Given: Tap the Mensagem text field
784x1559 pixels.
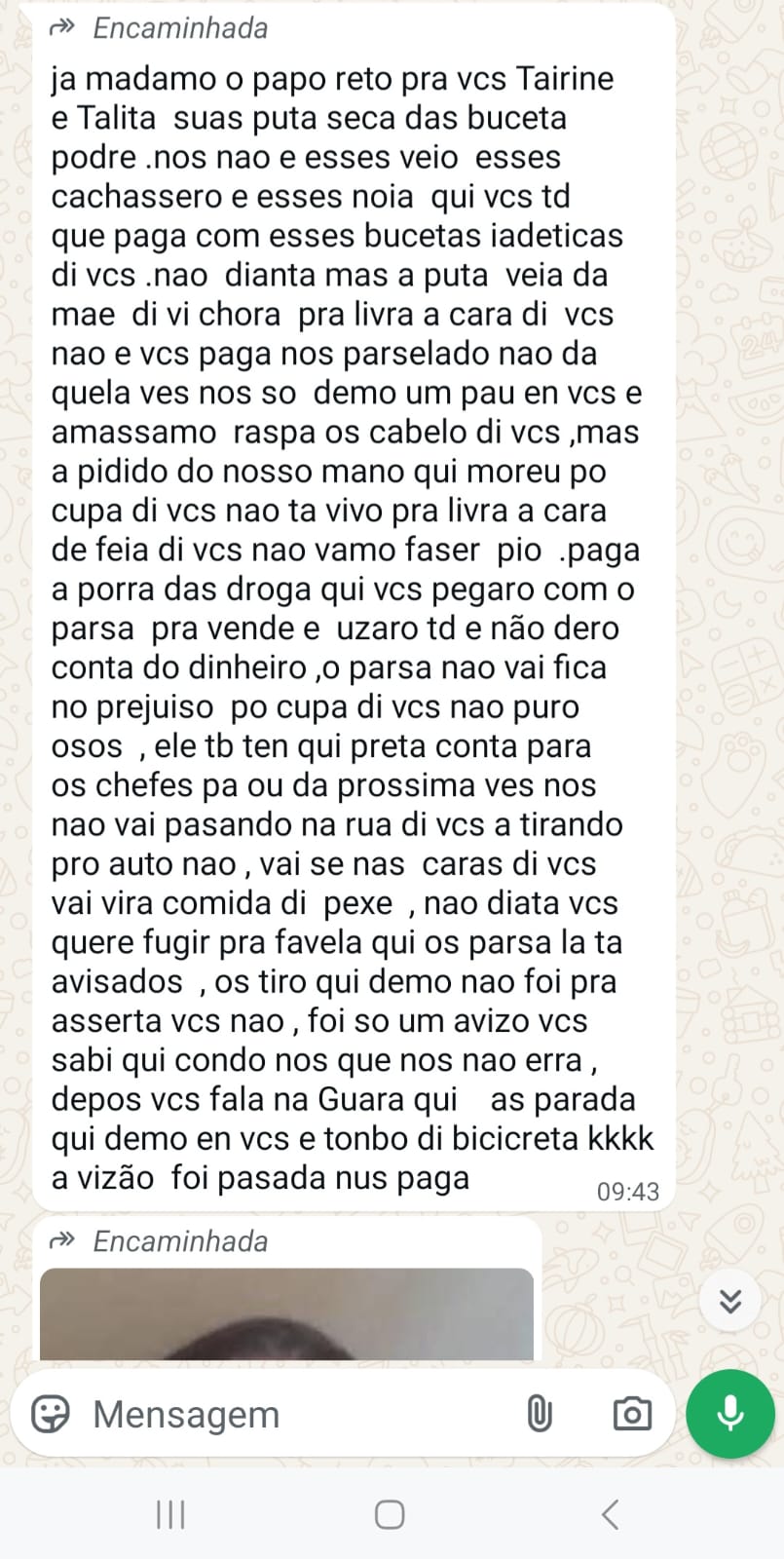Looking at the screenshot, I should click(292, 1414).
